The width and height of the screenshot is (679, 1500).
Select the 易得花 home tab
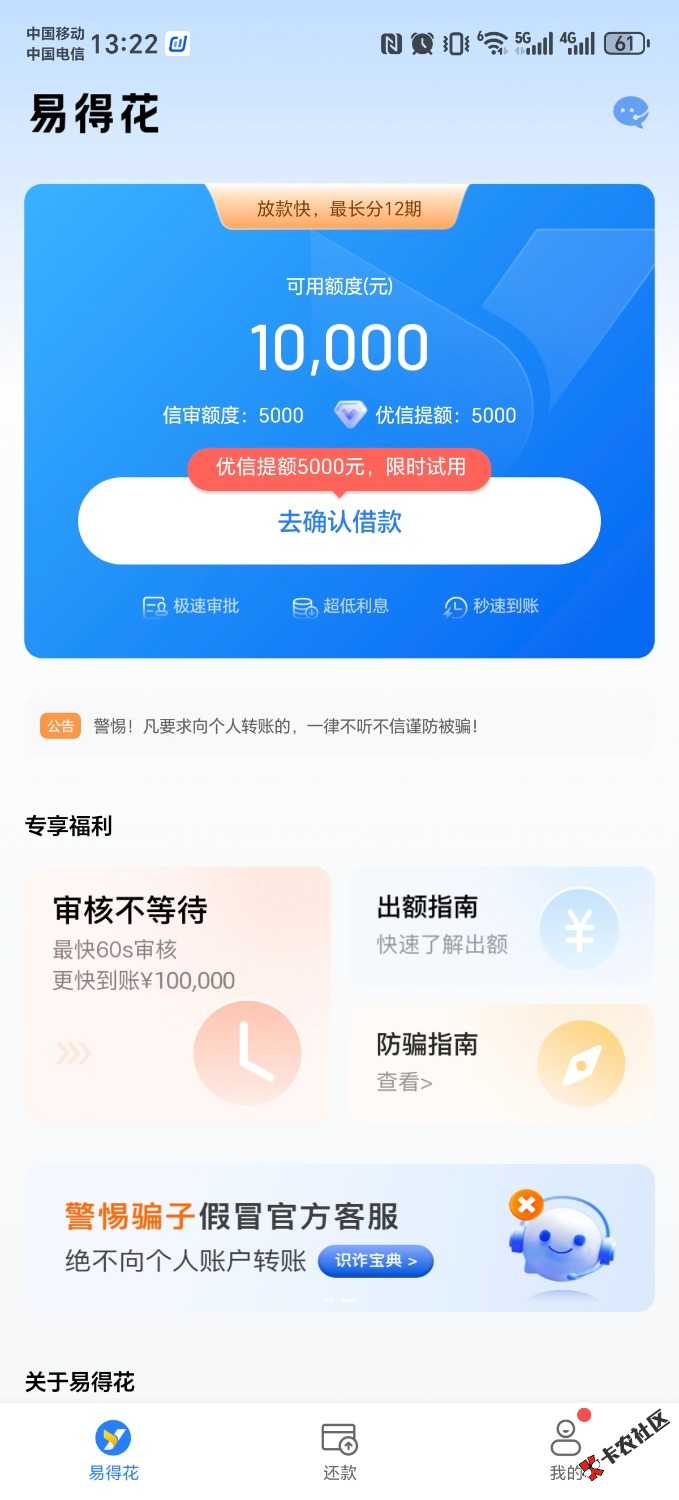coord(113,1451)
